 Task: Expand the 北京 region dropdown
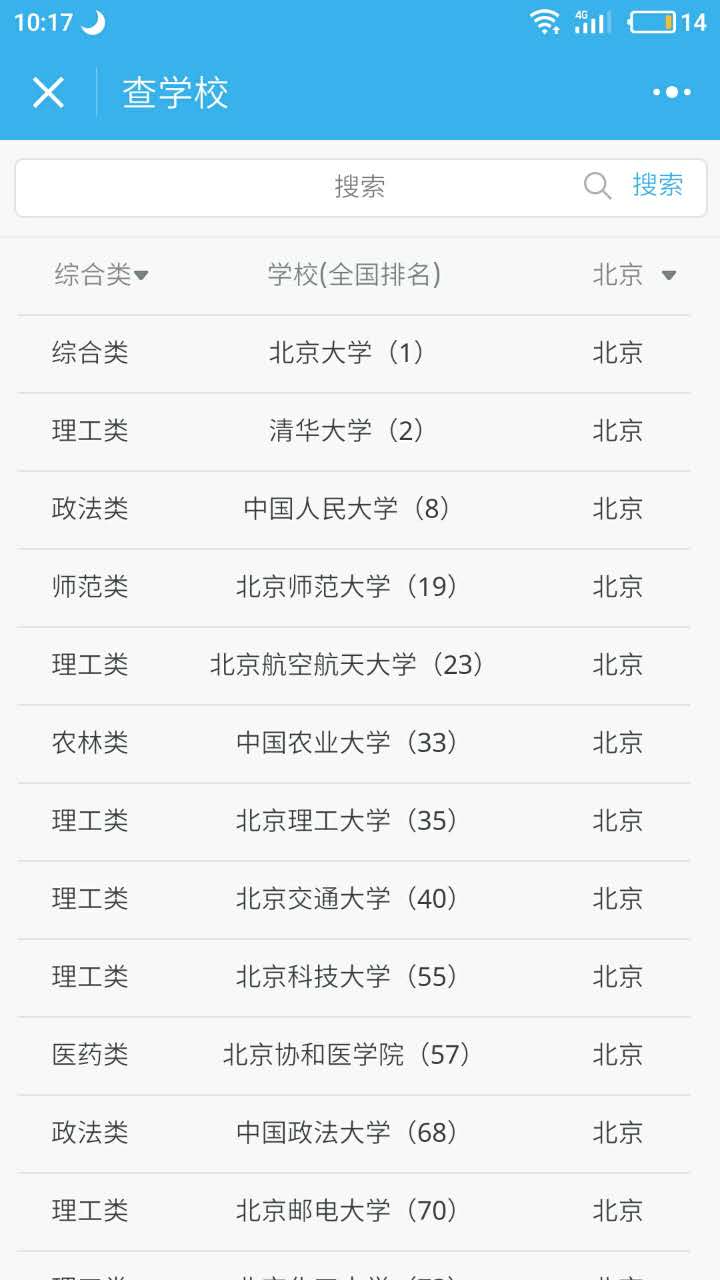point(634,275)
